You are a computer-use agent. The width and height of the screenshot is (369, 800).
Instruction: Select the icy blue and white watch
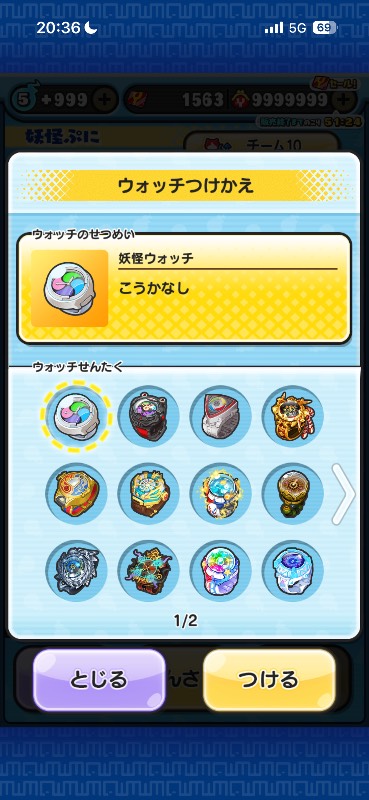tap(293, 571)
